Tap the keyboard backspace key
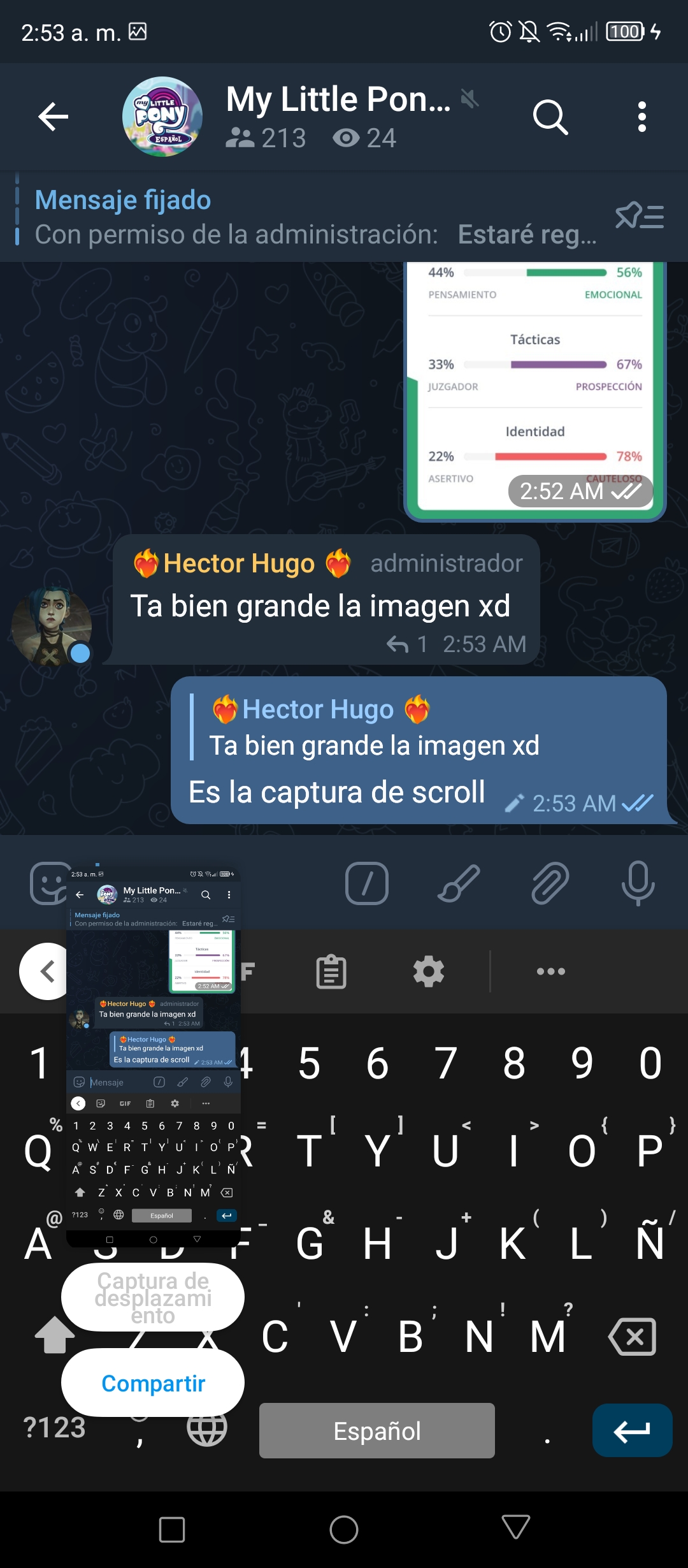This screenshot has height=1568, width=688. [x=633, y=1337]
